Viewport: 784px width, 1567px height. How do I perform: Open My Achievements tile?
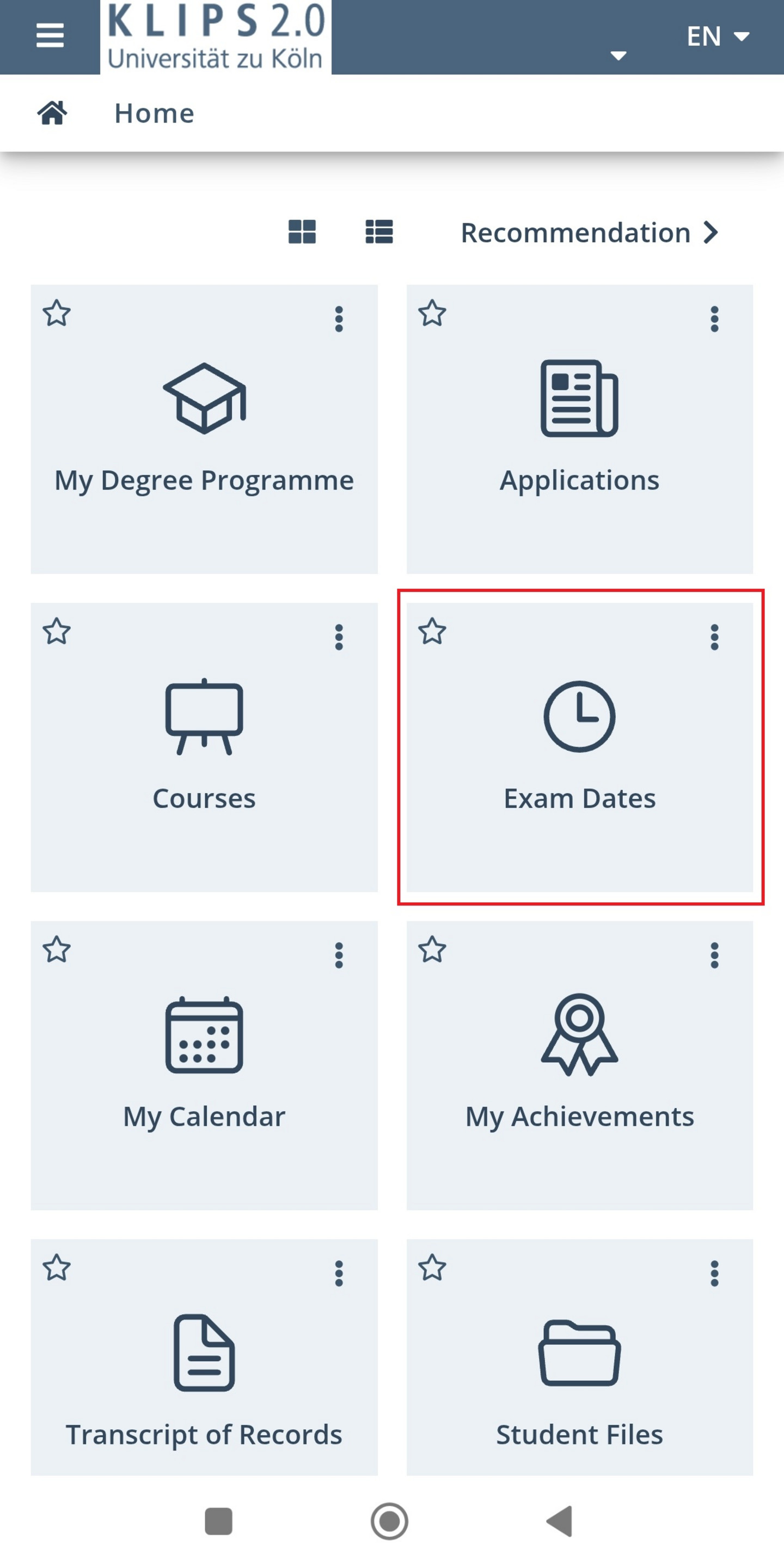pyautogui.click(x=580, y=1065)
